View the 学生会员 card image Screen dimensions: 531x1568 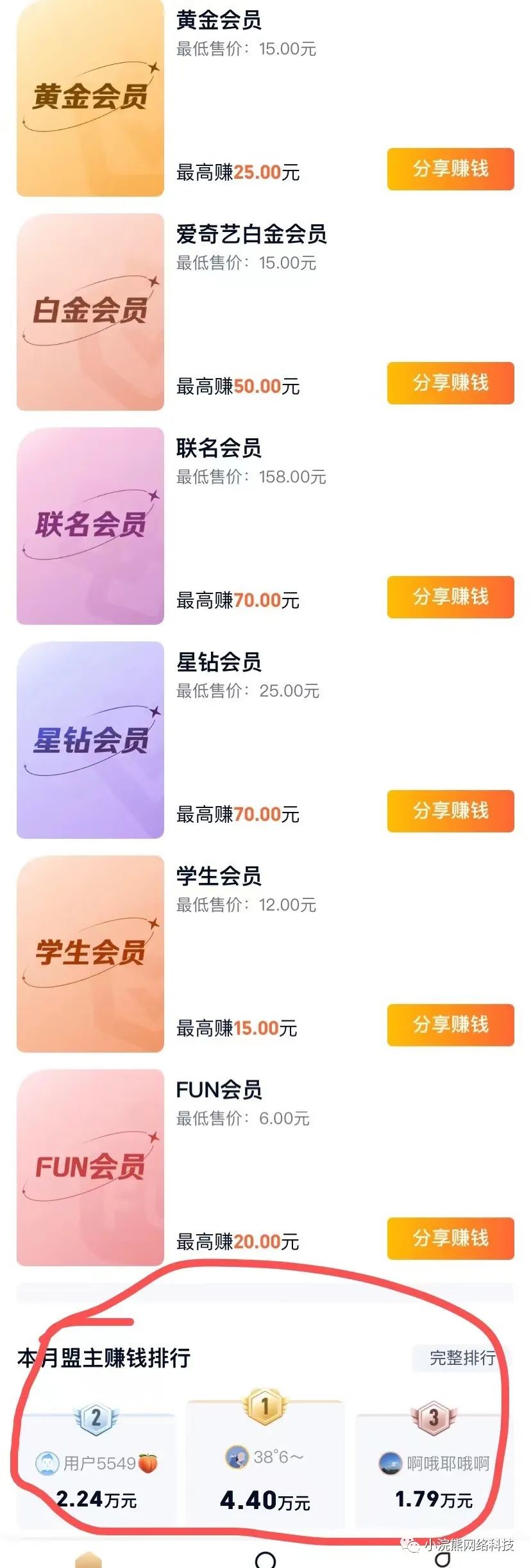coord(90,954)
